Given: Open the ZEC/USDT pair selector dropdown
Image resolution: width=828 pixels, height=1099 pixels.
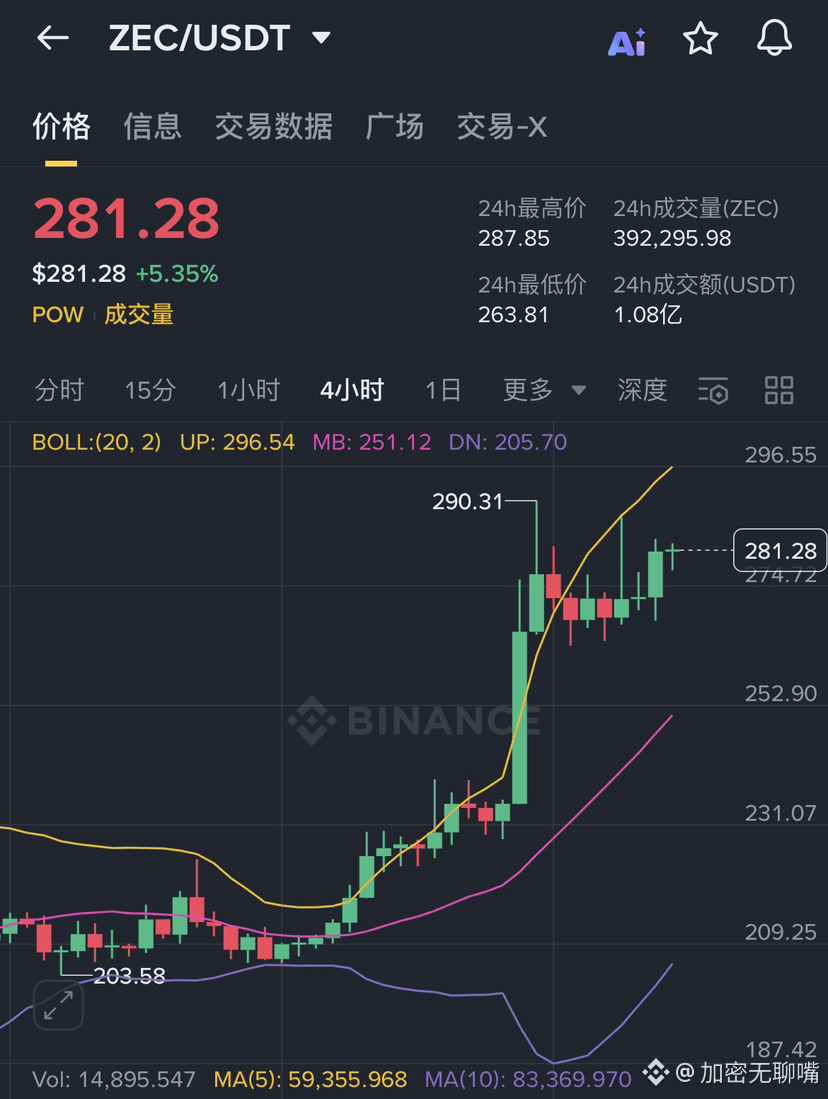Looking at the screenshot, I should (320, 39).
